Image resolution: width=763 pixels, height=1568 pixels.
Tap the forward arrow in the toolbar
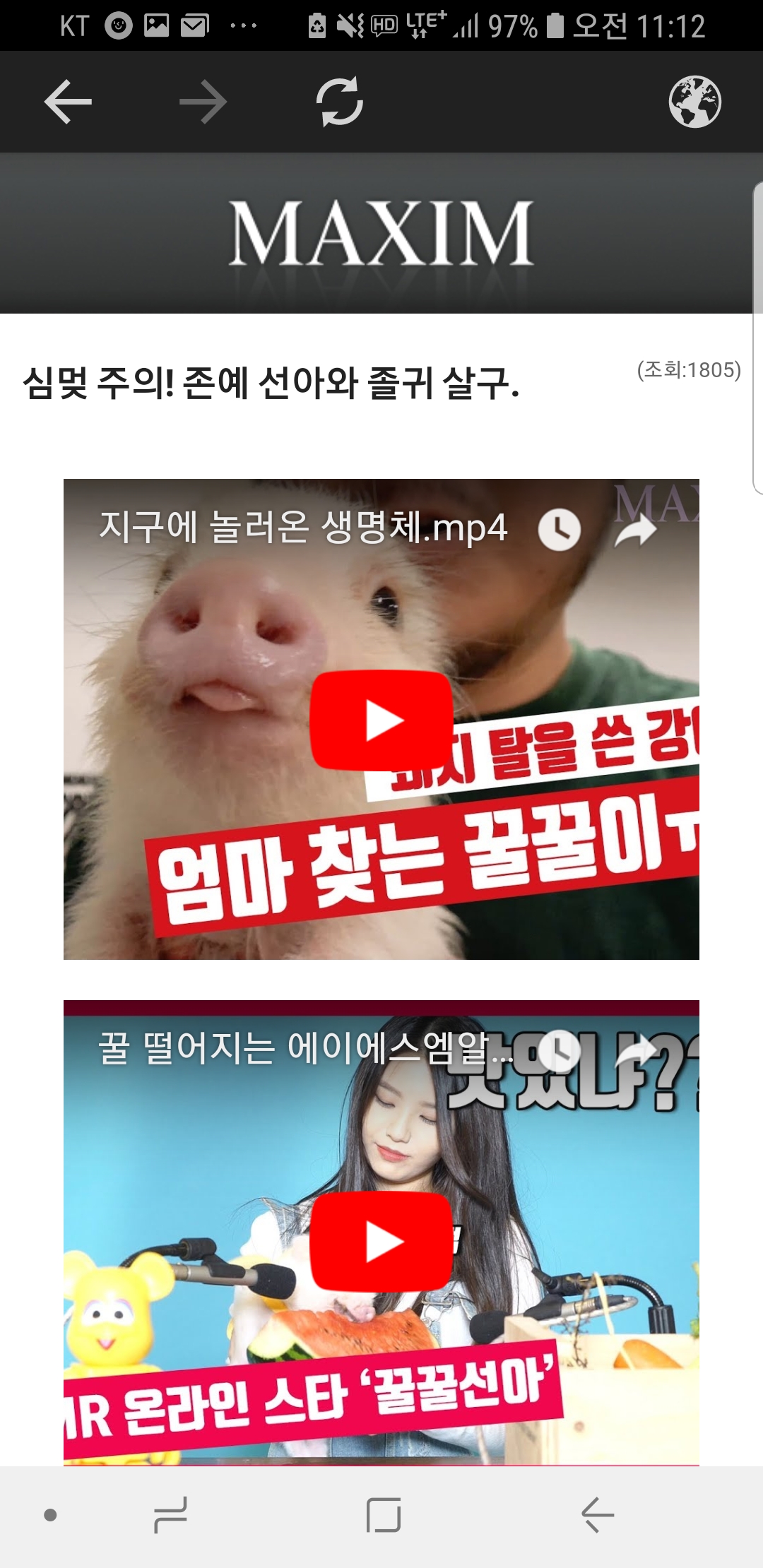pyautogui.click(x=203, y=102)
